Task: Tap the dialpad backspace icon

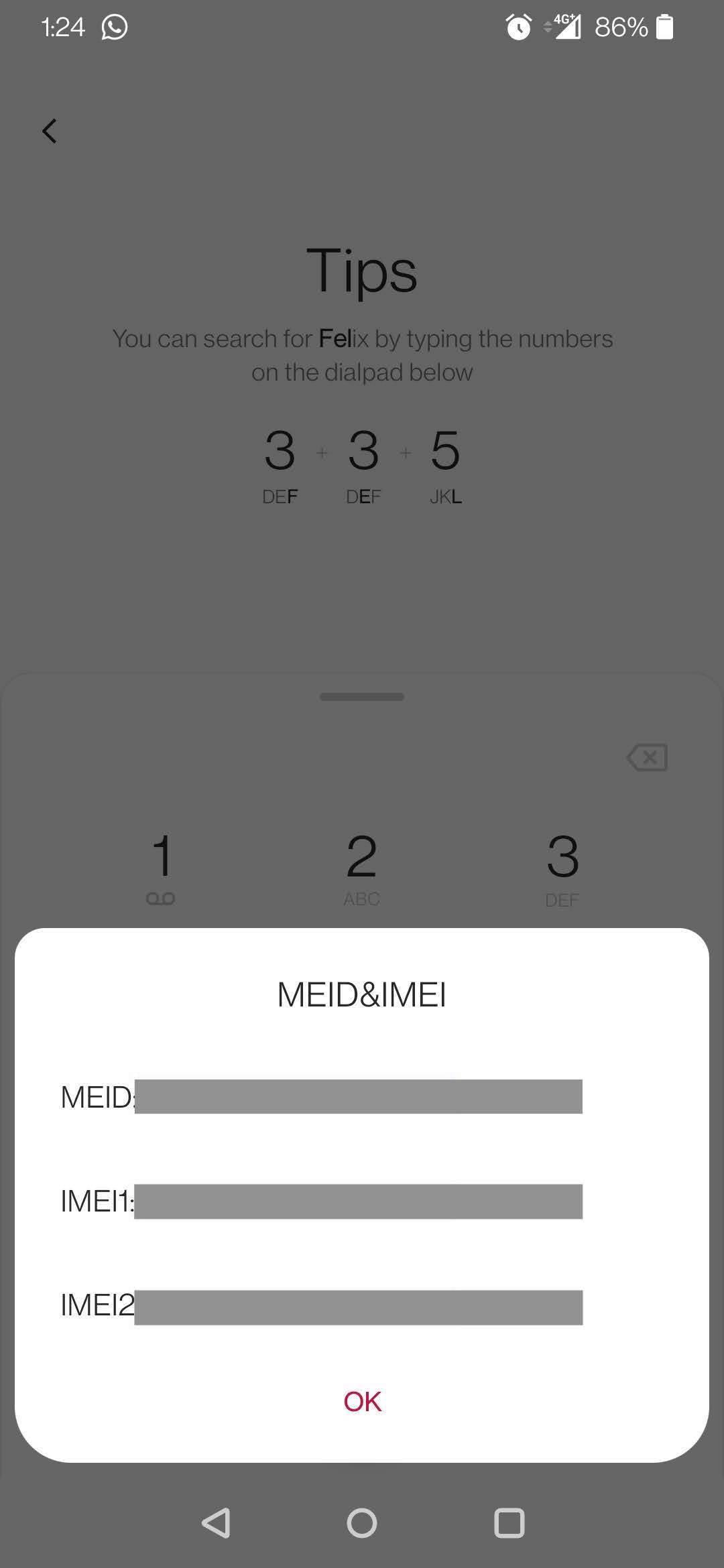Action: point(647,757)
